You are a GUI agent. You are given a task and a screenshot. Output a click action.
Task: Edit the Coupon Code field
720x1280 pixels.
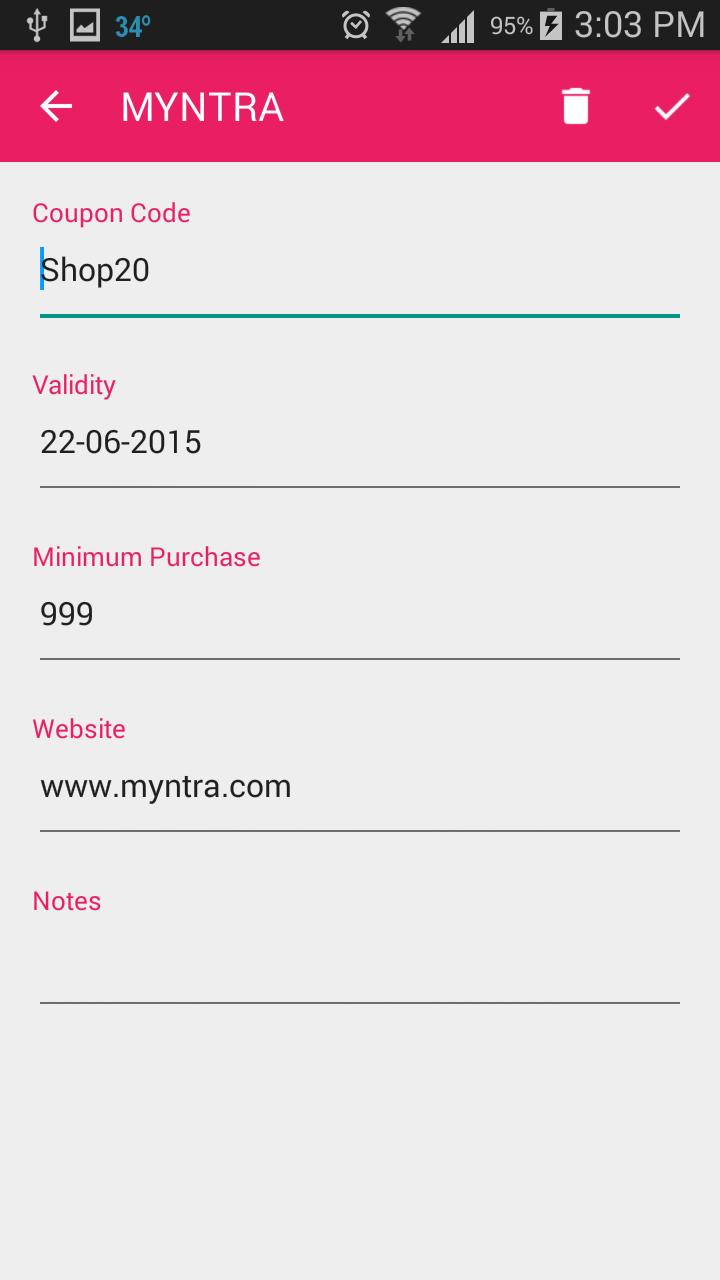point(359,272)
